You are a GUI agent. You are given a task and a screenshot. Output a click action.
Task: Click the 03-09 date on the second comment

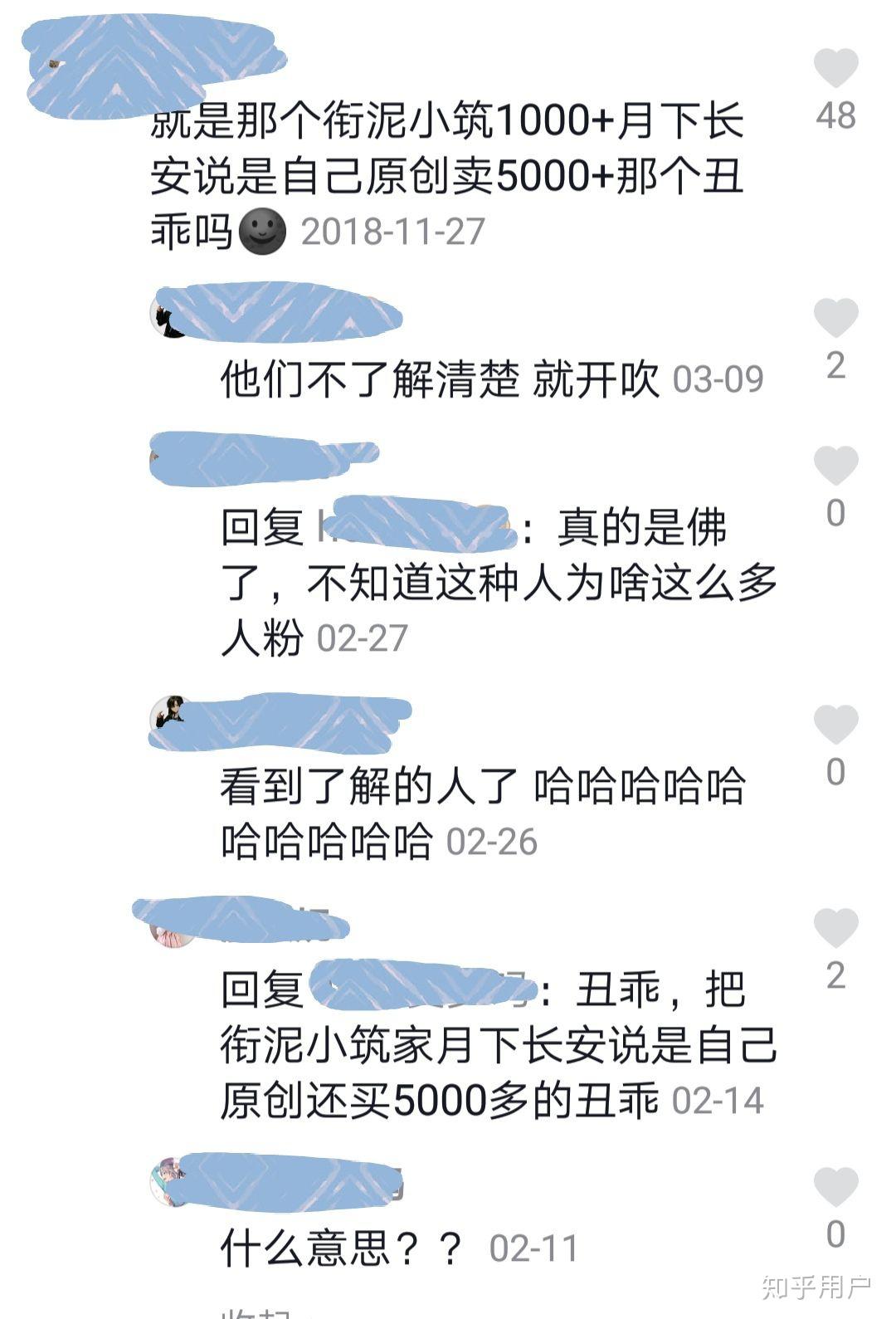[718, 378]
